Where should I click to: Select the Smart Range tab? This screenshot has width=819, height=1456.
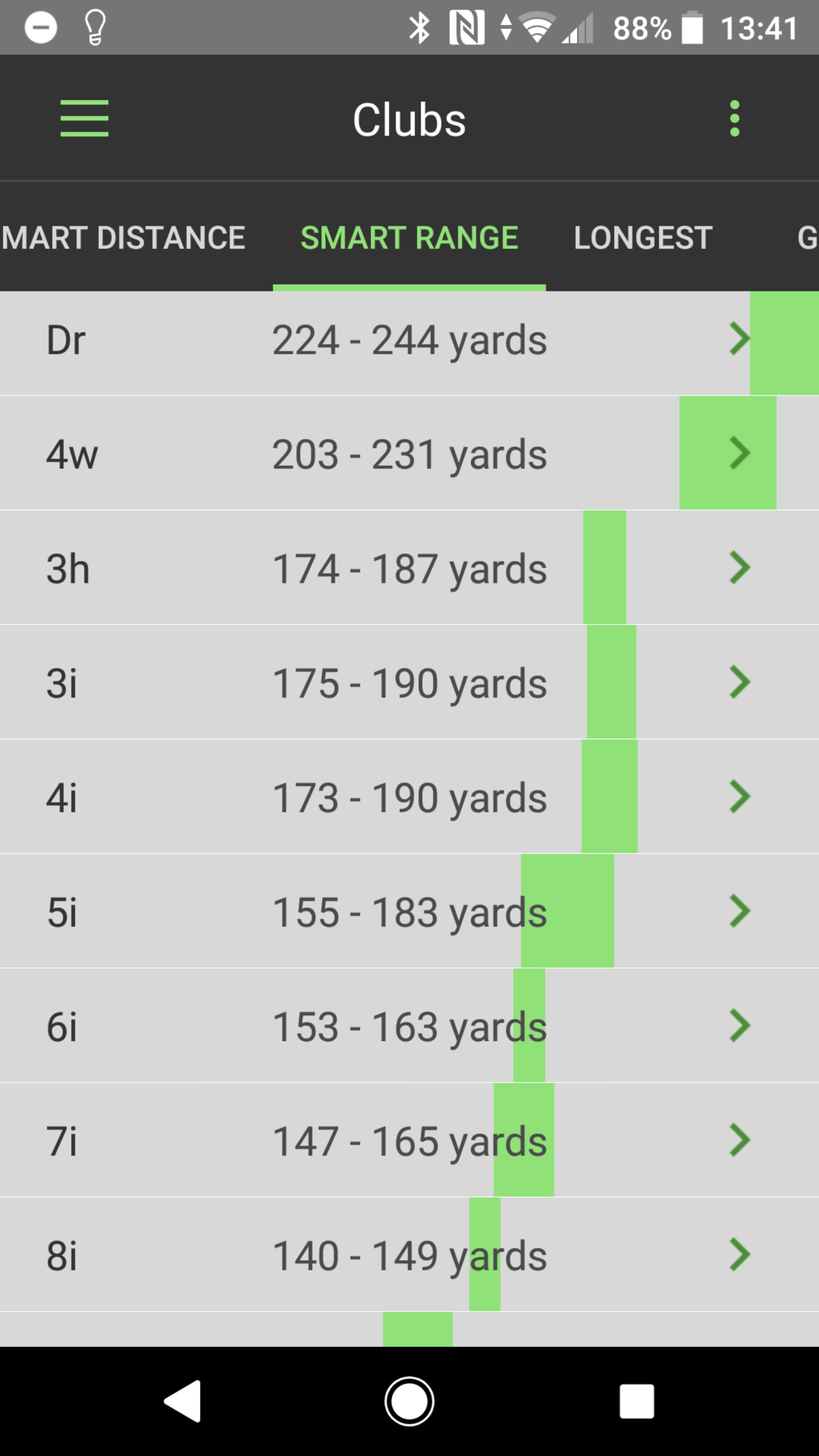(409, 237)
